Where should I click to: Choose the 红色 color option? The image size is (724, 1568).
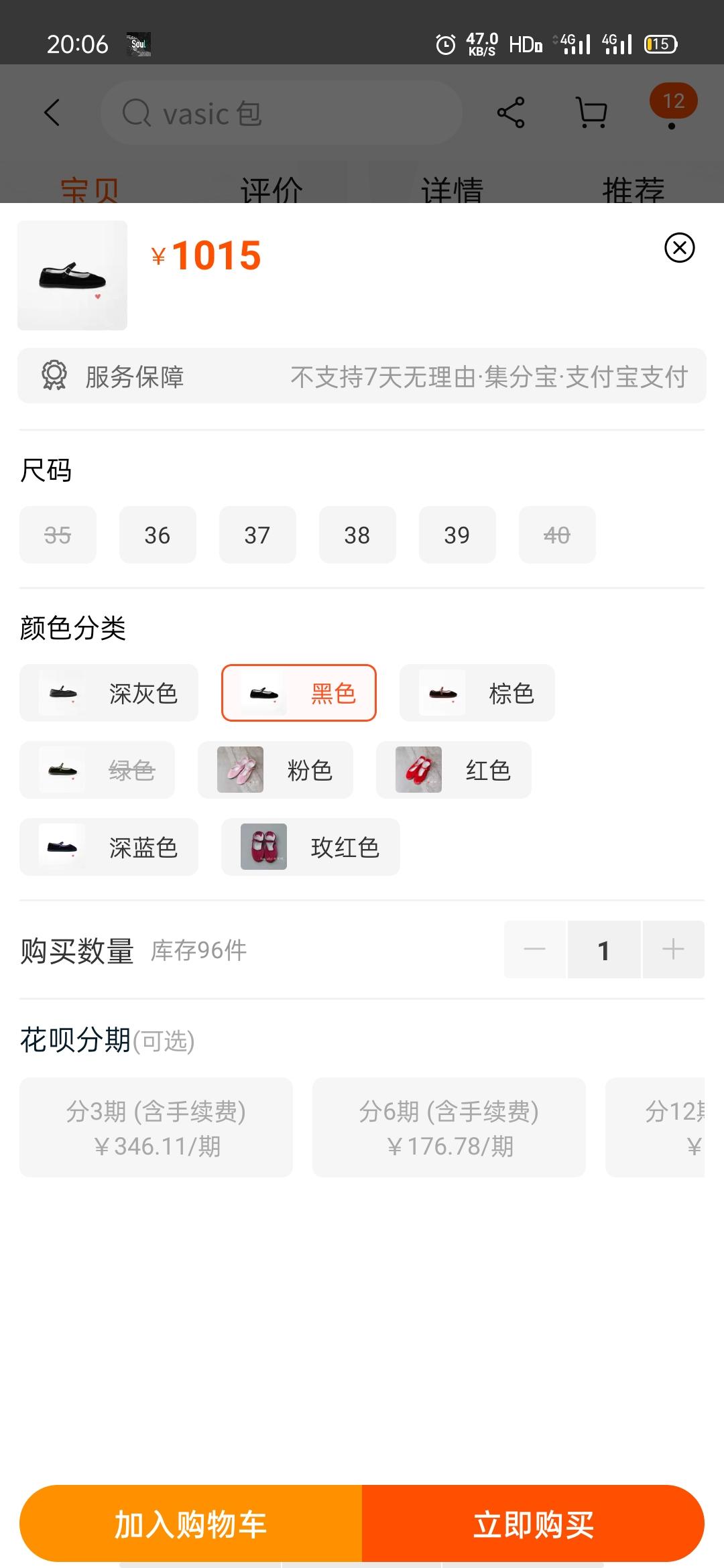coord(453,770)
